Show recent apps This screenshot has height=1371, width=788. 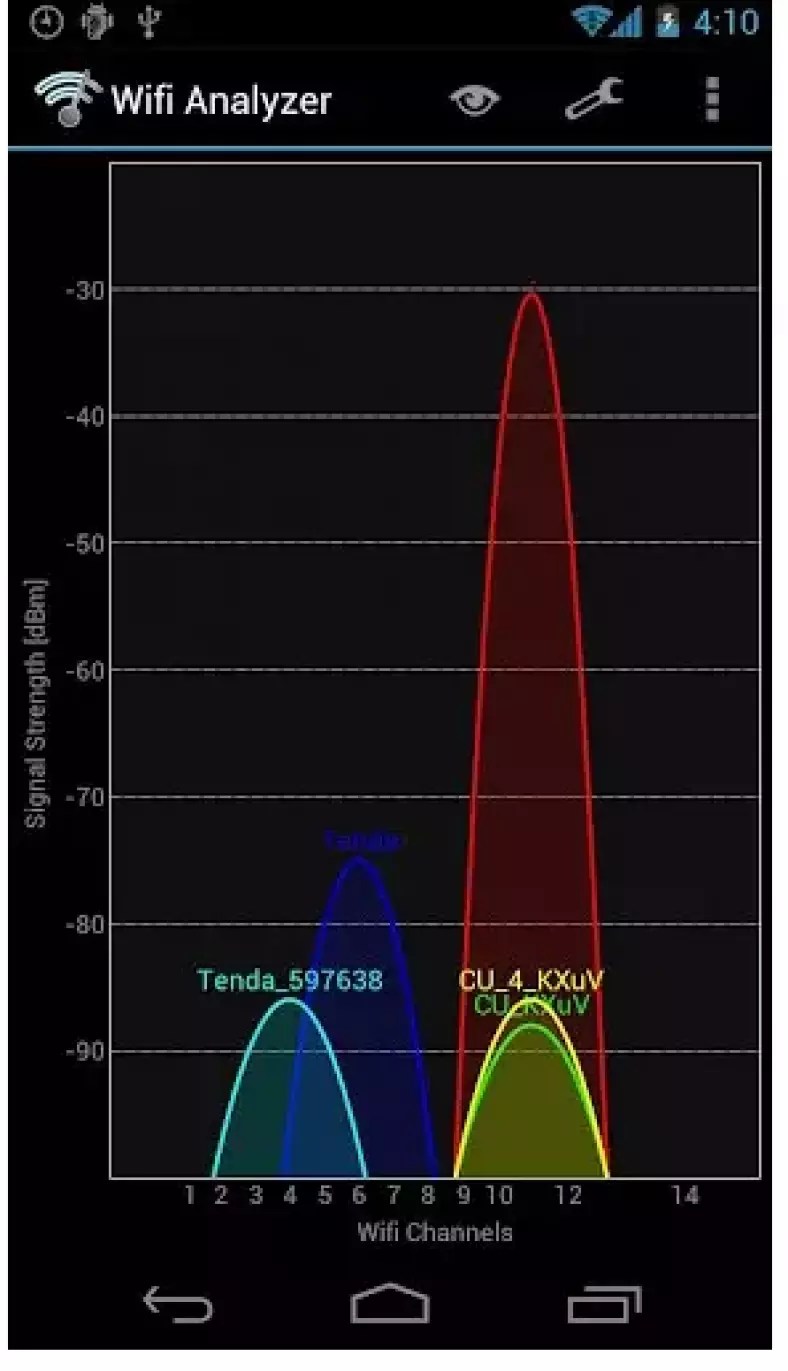[x=604, y=1304]
